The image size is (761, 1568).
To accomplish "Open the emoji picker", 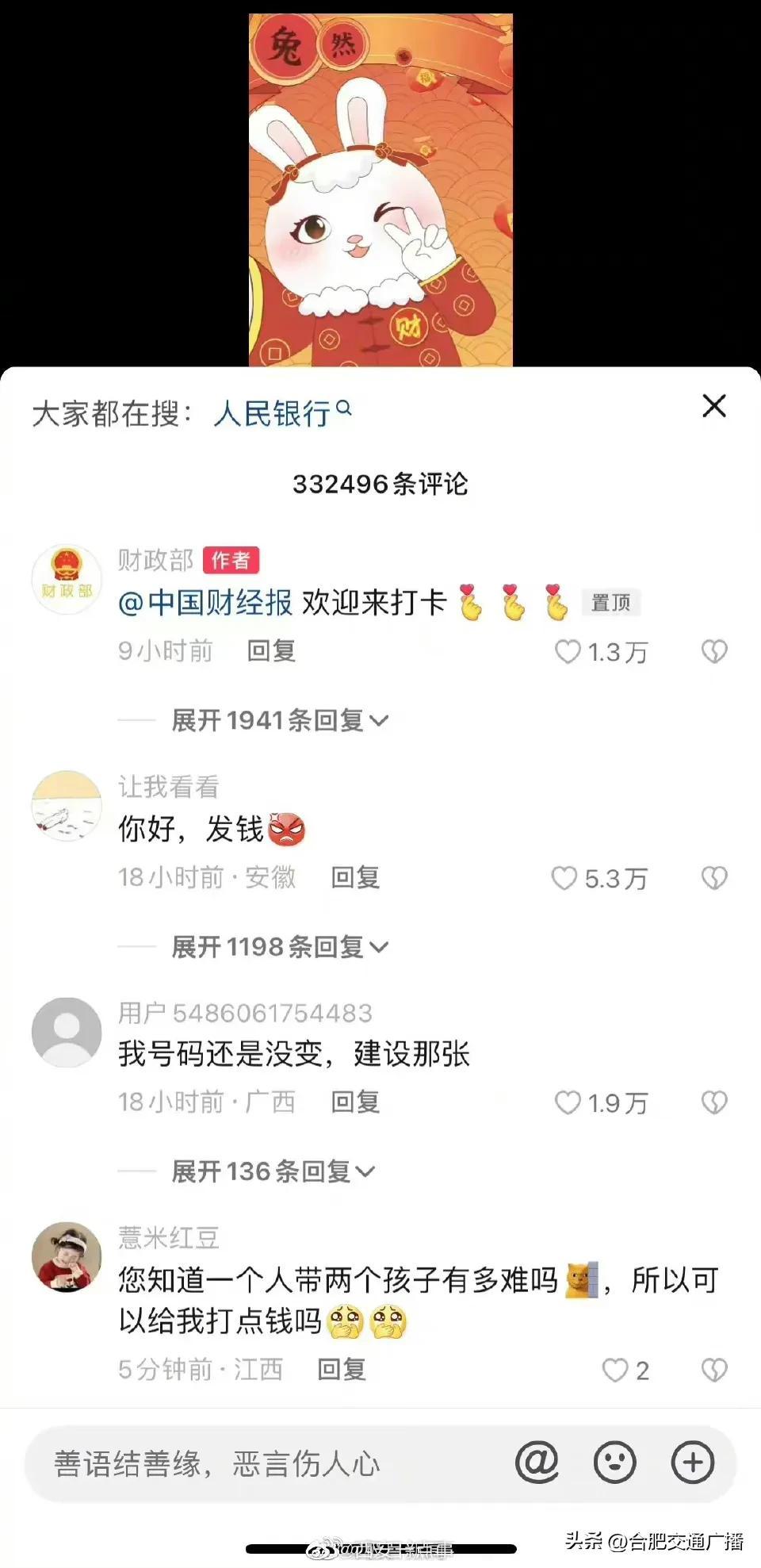I will pos(615,1463).
